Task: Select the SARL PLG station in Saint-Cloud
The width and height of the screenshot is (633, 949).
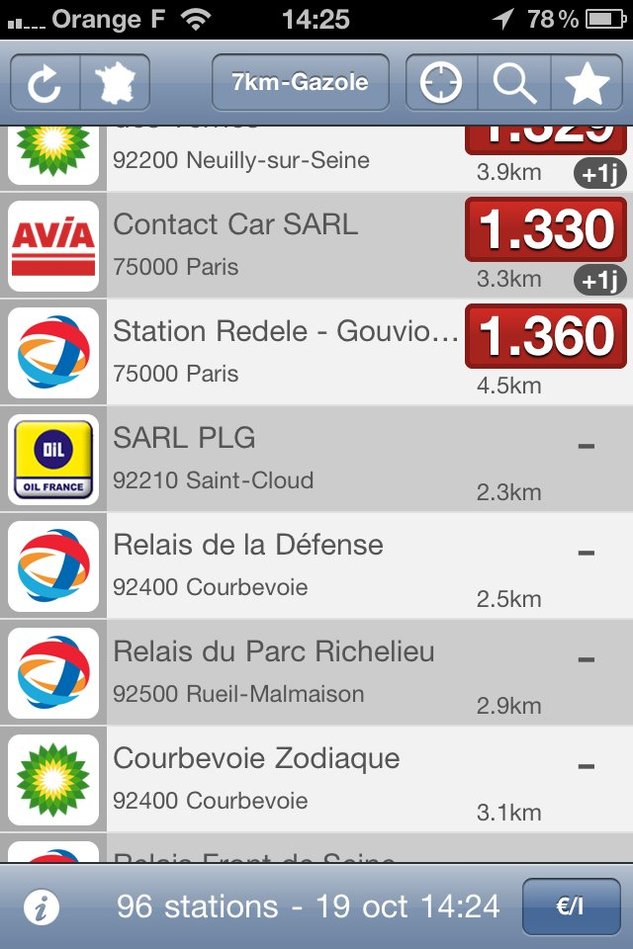Action: (280, 458)
